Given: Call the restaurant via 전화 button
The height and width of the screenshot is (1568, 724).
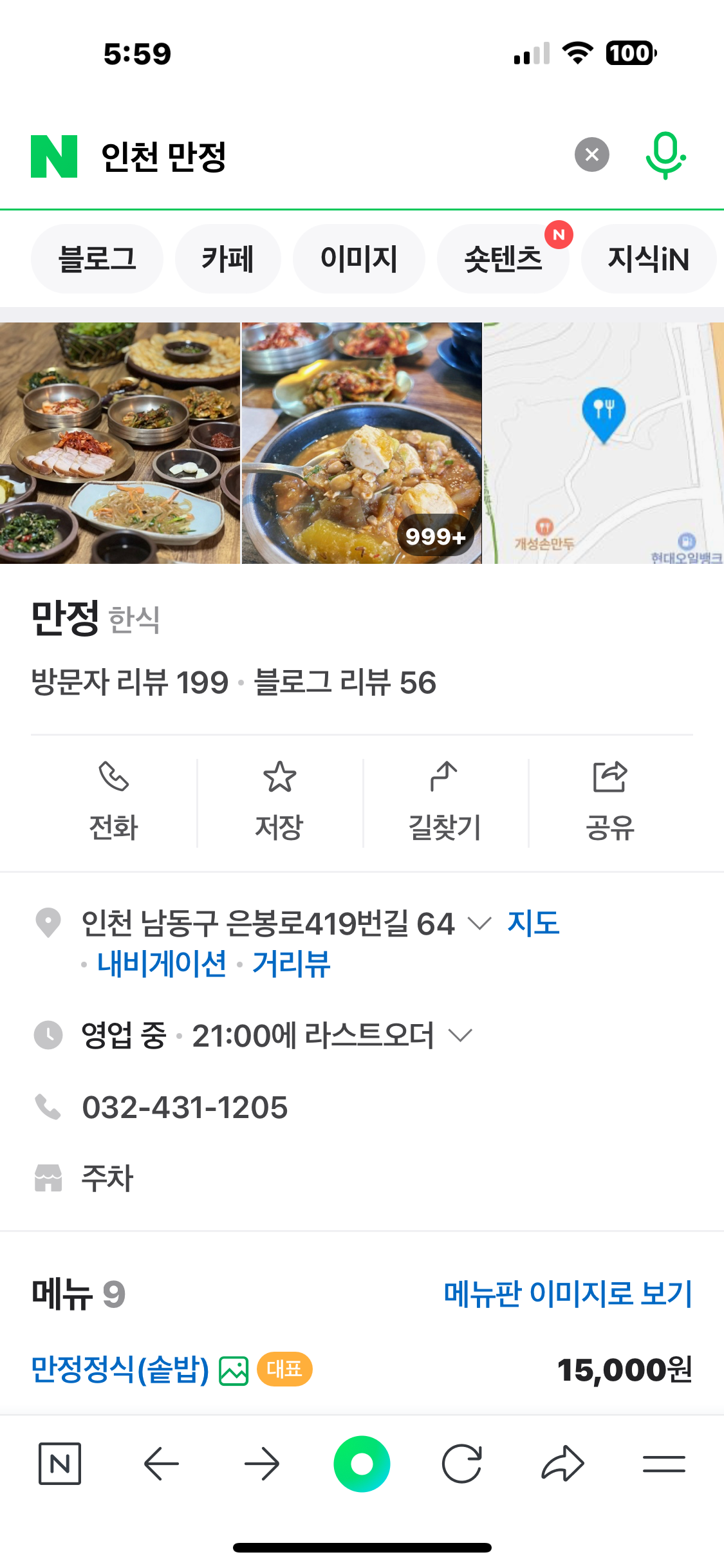Looking at the screenshot, I should 114,802.
